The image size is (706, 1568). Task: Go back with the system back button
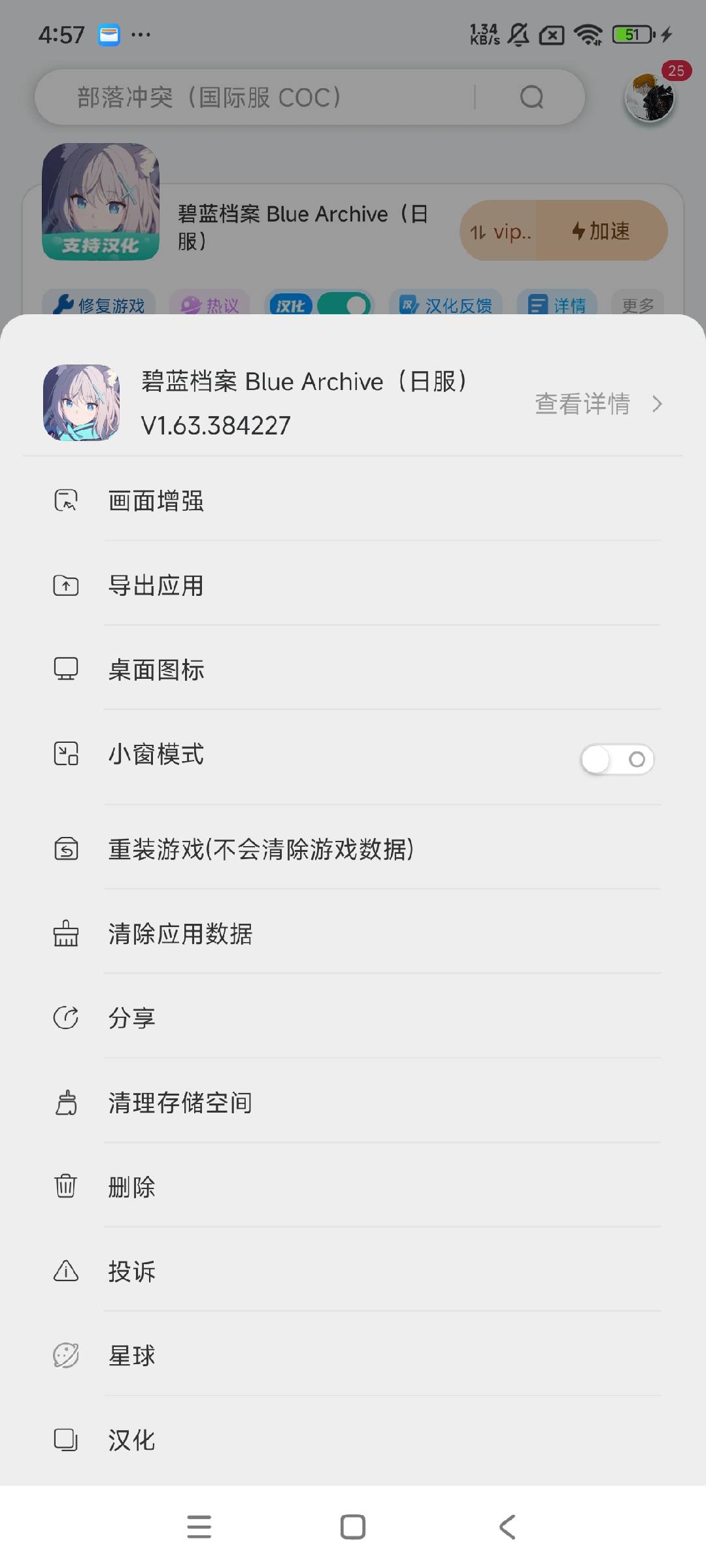coord(507,1527)
